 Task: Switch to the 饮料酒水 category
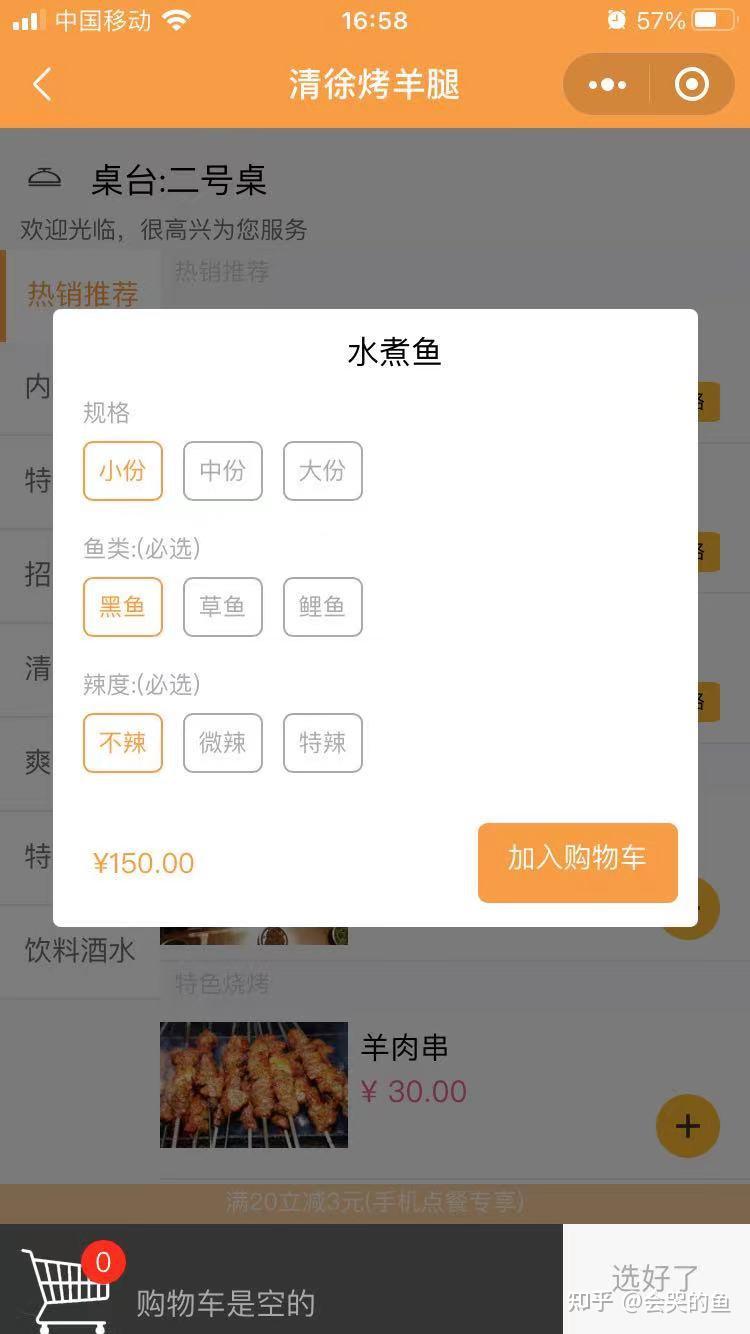pos(80,951)
